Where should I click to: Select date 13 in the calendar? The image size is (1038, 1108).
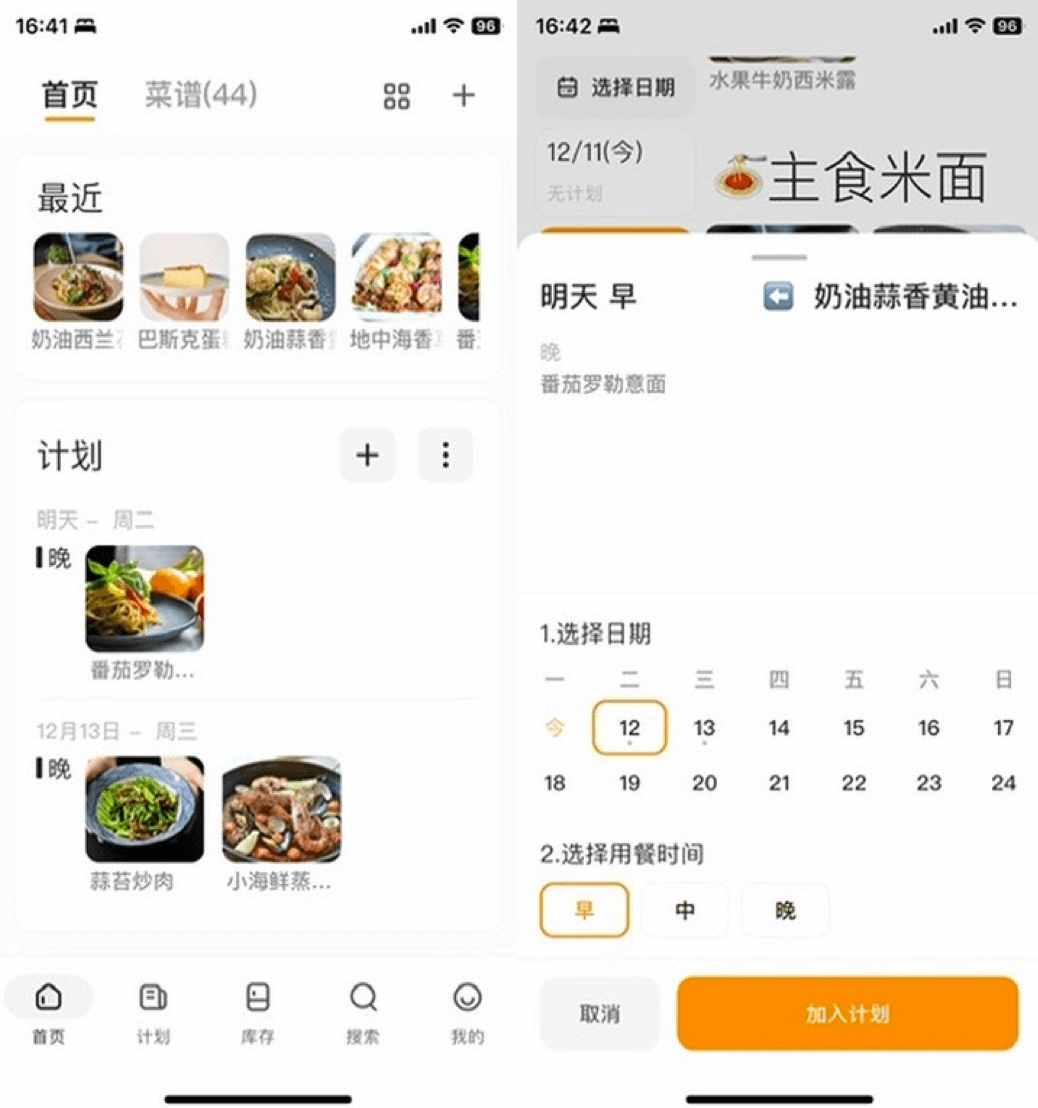pyautogui.click(x=704, y=728)
